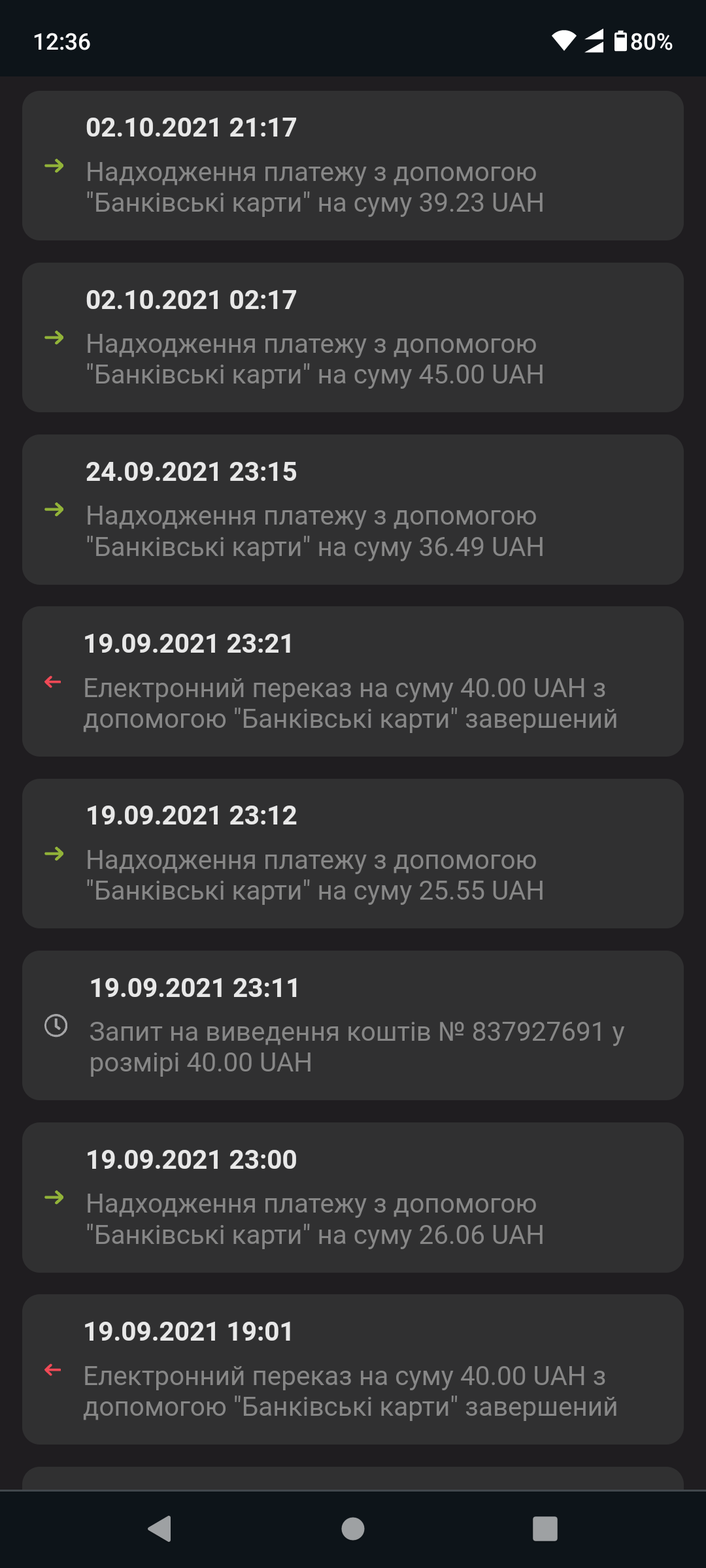
Task: Open the 19.09.2021 19:01 transfer of 40.00 UAH
Action: pyautogui.click(x=353, y=1369)
